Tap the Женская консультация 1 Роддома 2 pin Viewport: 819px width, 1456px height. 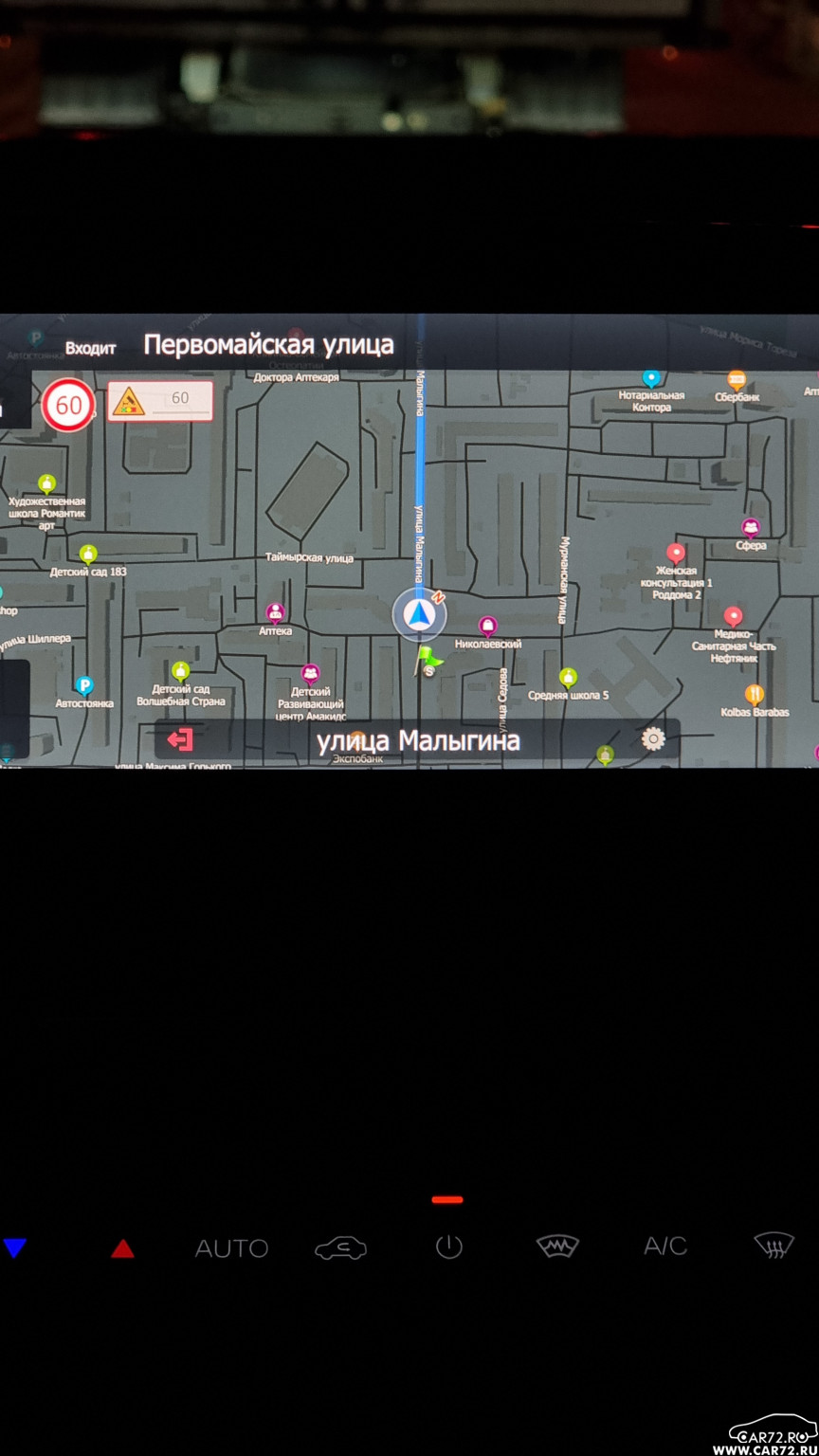pyautogui.click(x=676, y=553)
